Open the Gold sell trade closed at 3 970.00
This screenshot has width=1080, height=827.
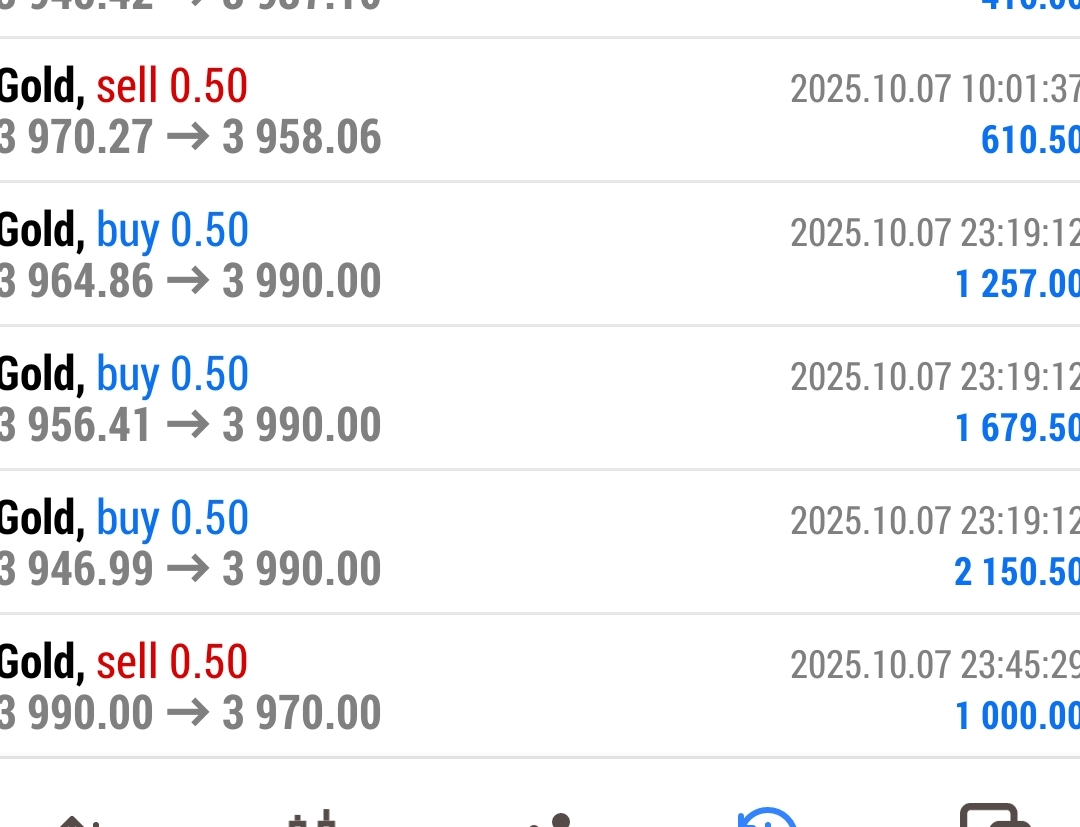click(540, 687)
